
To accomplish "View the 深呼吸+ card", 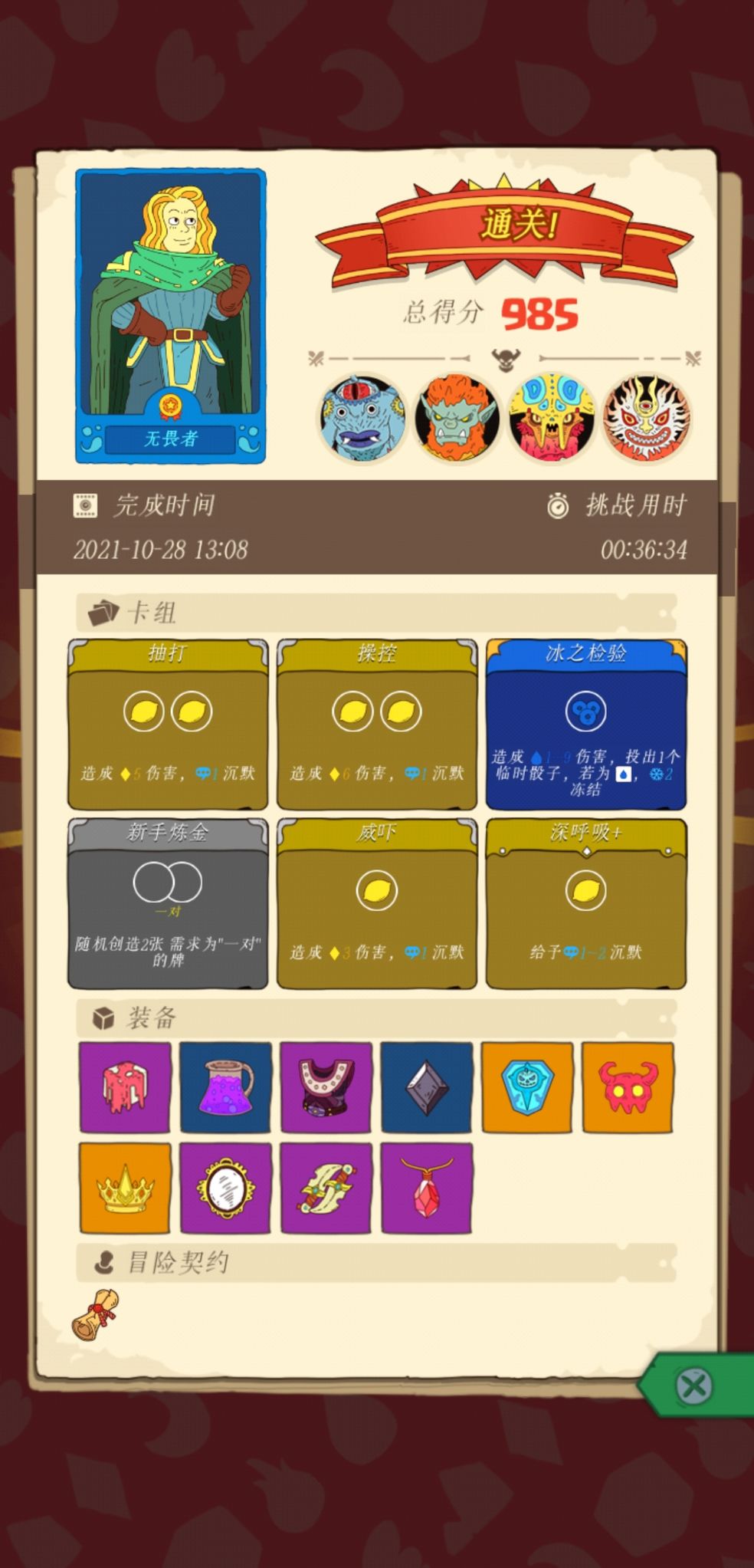I will (585, 903).
